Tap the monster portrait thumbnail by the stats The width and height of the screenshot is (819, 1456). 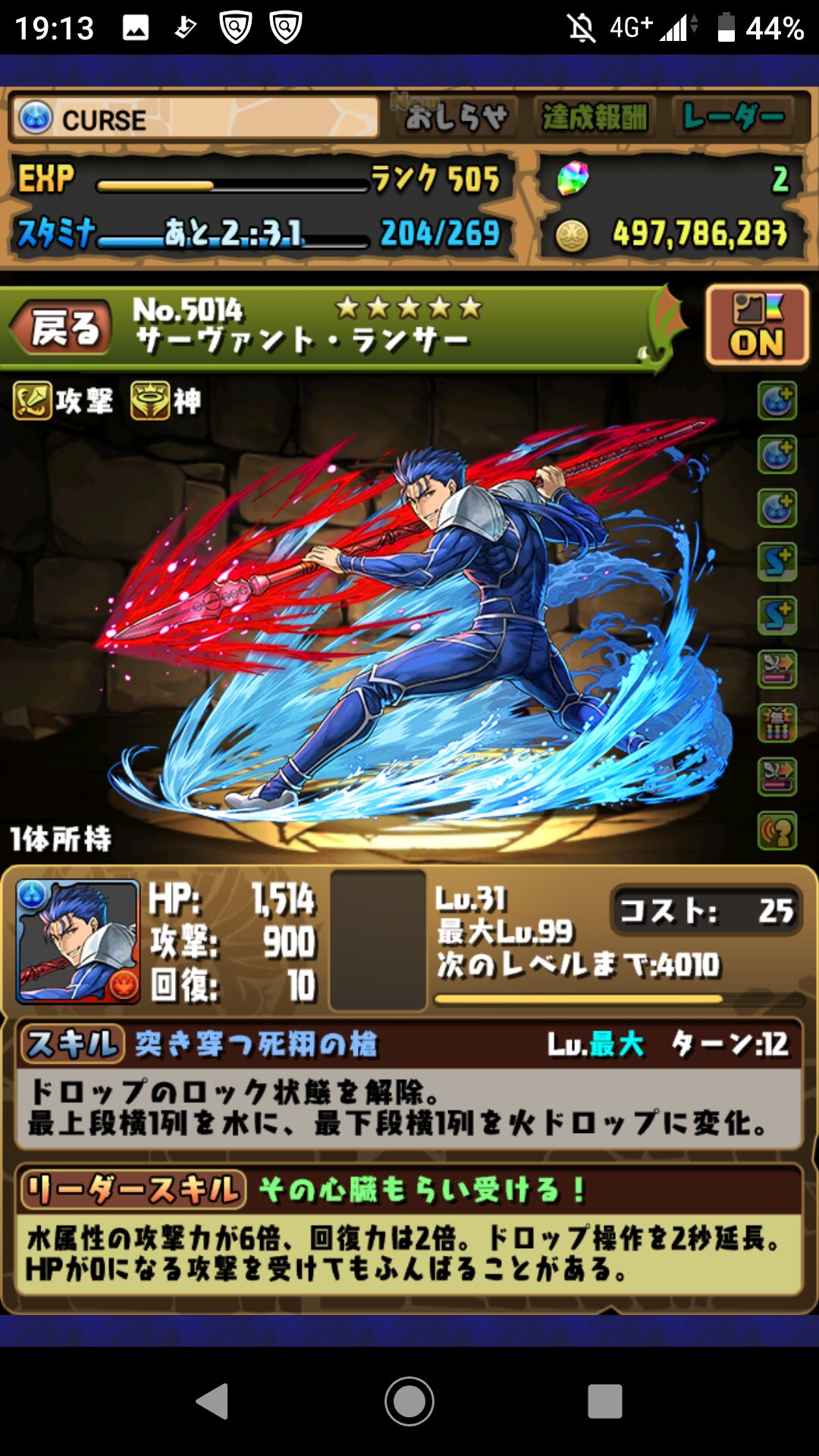78,942
